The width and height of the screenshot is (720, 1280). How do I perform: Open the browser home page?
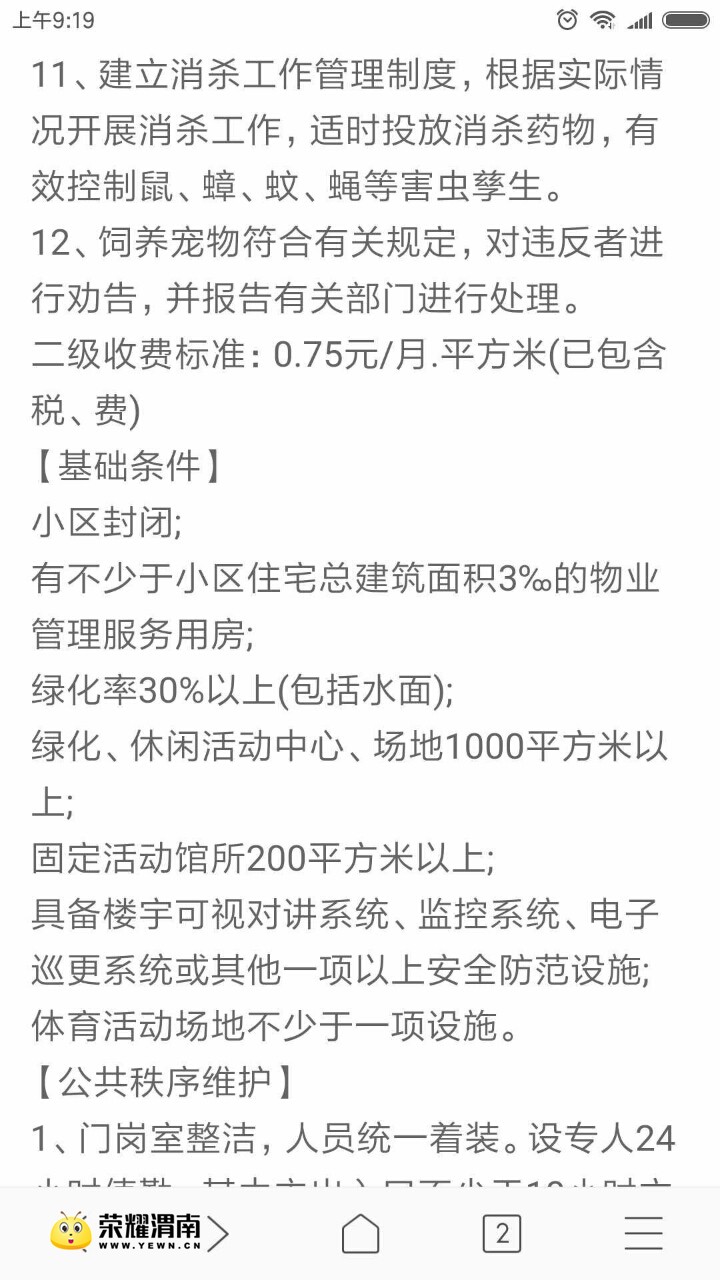pyautogui.click(x=360, y=1234)
